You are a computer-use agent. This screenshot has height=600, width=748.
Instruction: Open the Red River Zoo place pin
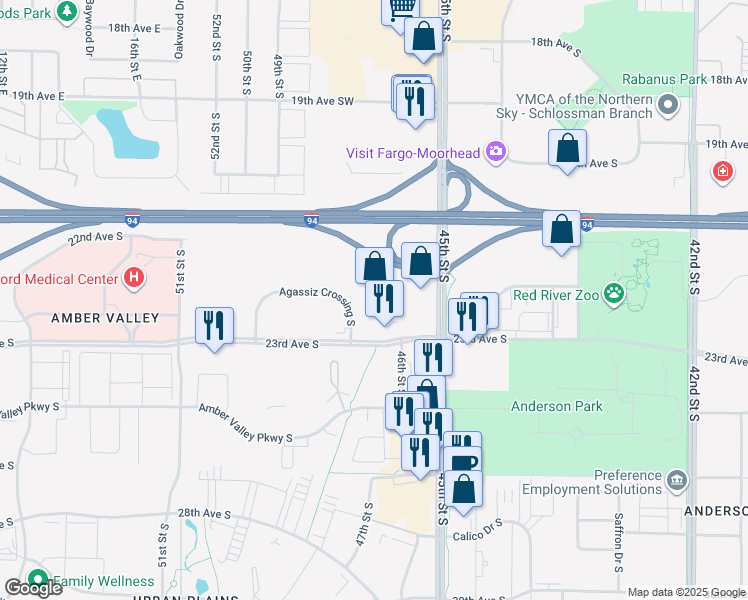point(614,295)
